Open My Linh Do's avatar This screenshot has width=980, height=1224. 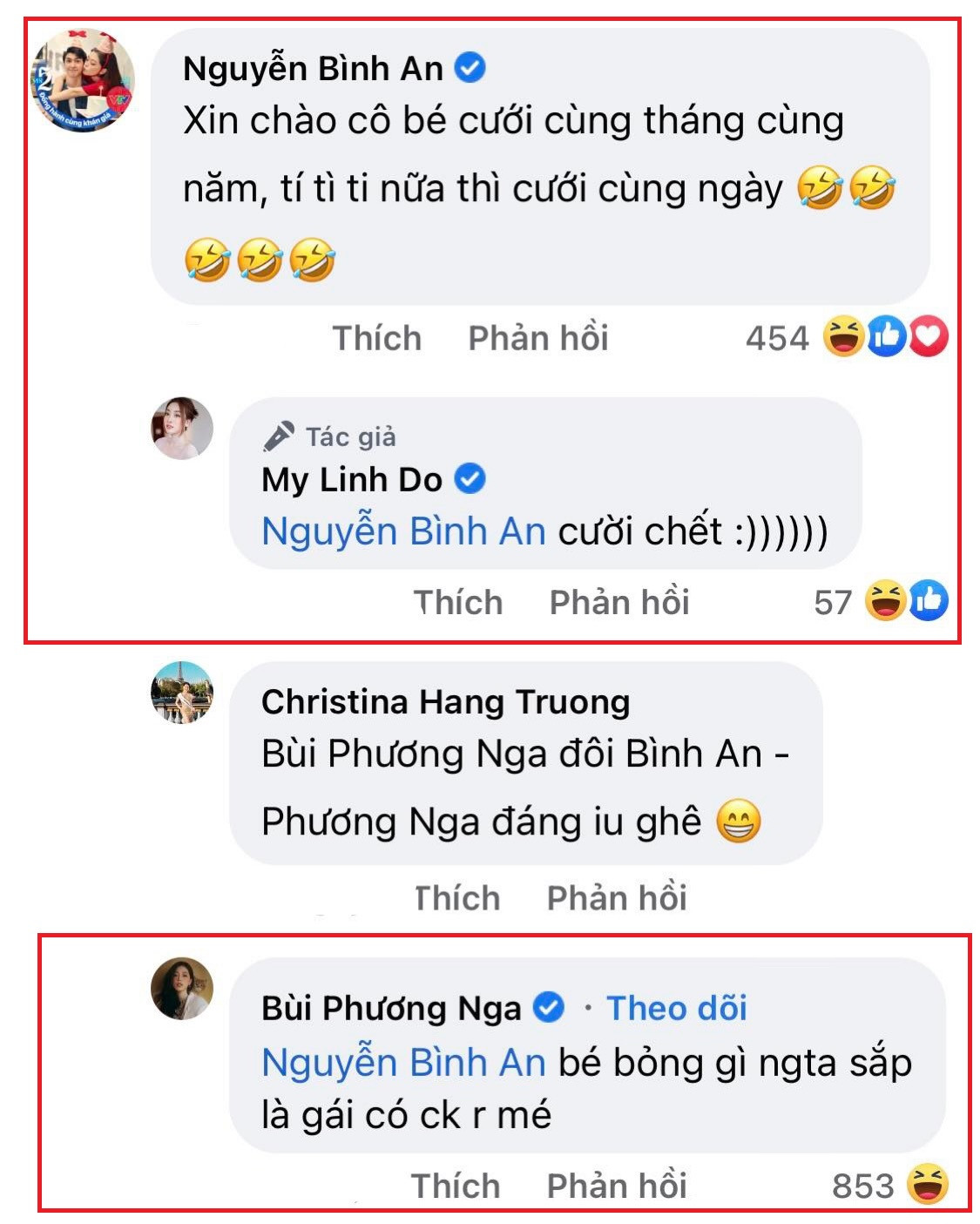182,429
